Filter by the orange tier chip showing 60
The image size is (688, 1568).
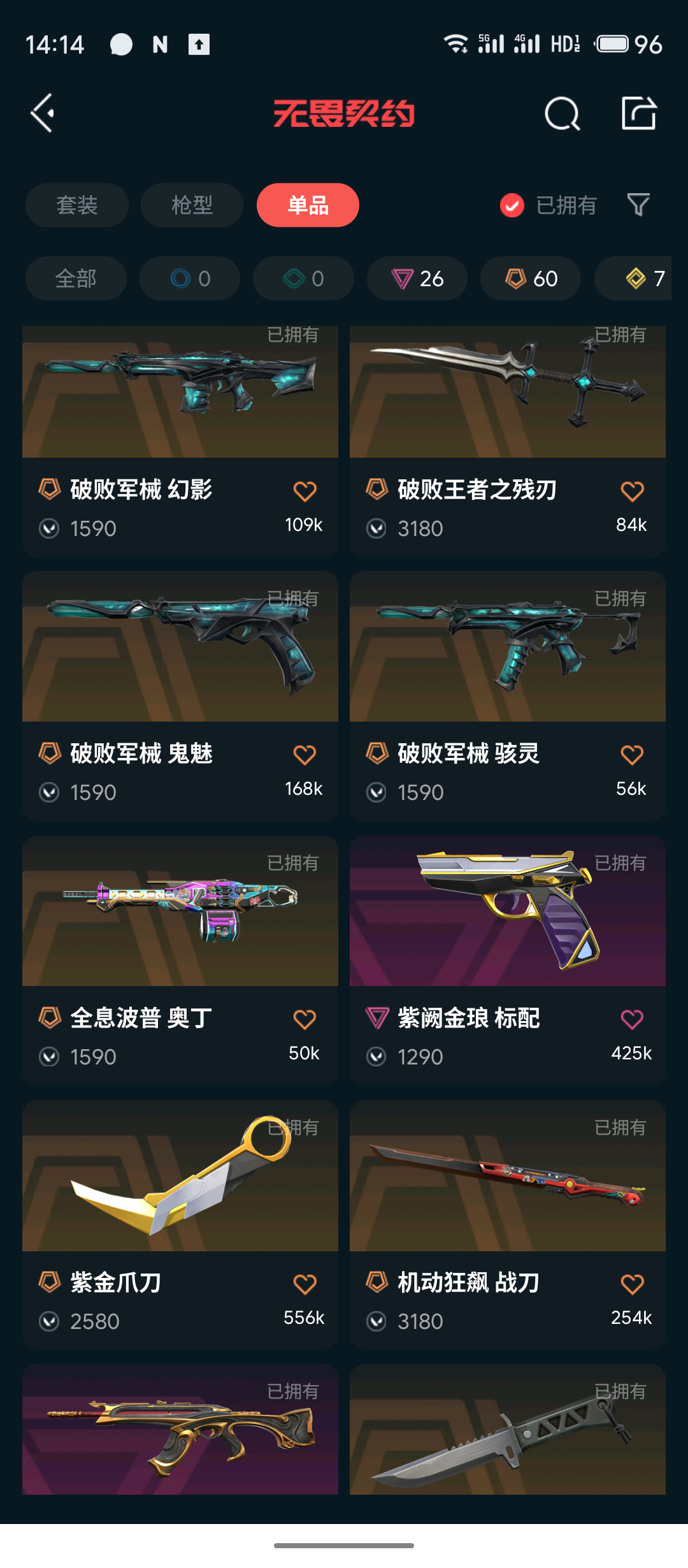pos(531,279)
